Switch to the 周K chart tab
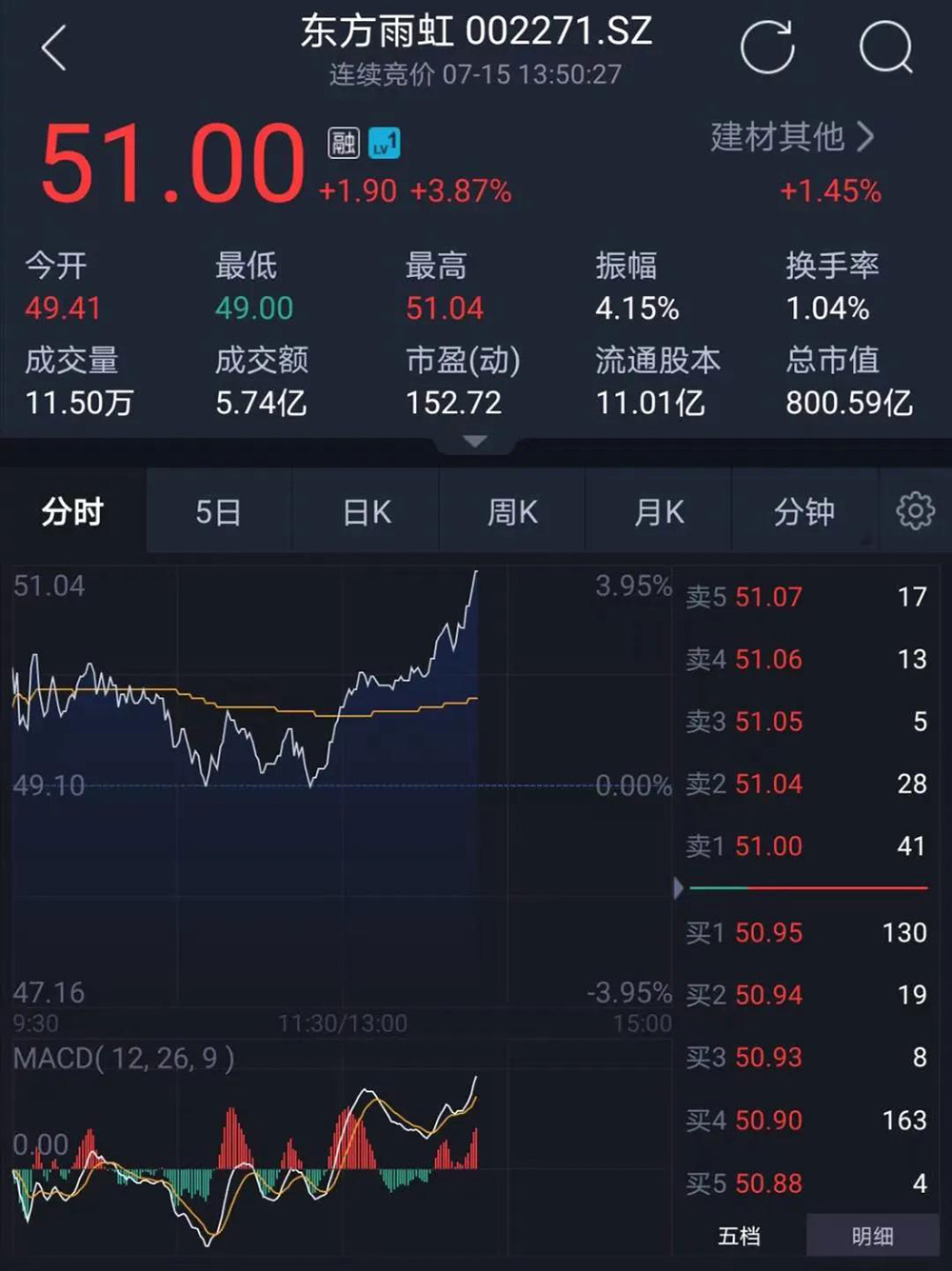This screenshot has height=1271, width=952. (512, 512)
